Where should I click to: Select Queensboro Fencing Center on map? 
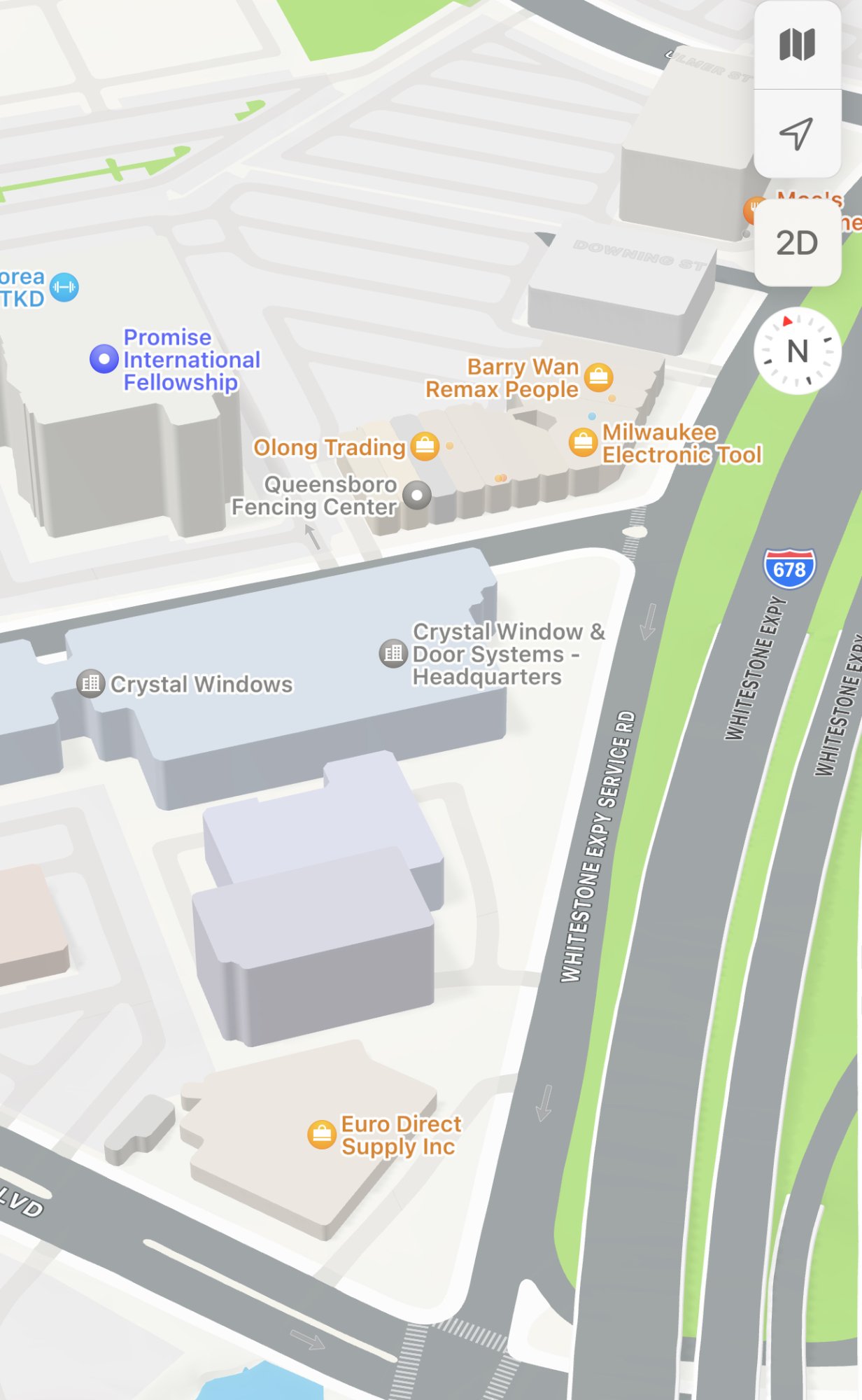pos(417,496)
